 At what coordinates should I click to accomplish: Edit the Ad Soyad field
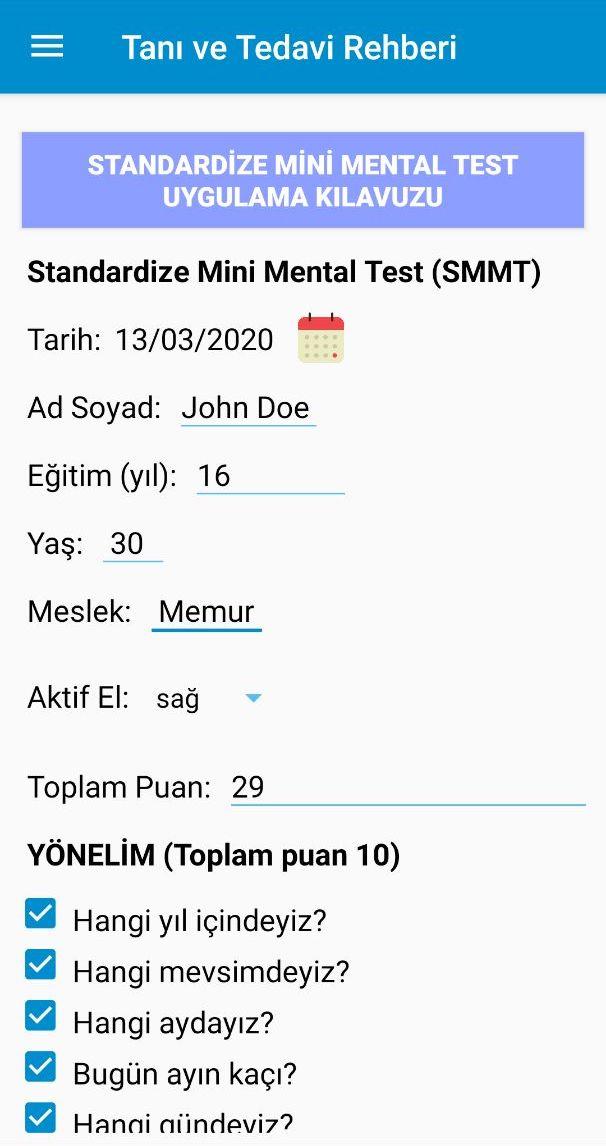(248, 408)
